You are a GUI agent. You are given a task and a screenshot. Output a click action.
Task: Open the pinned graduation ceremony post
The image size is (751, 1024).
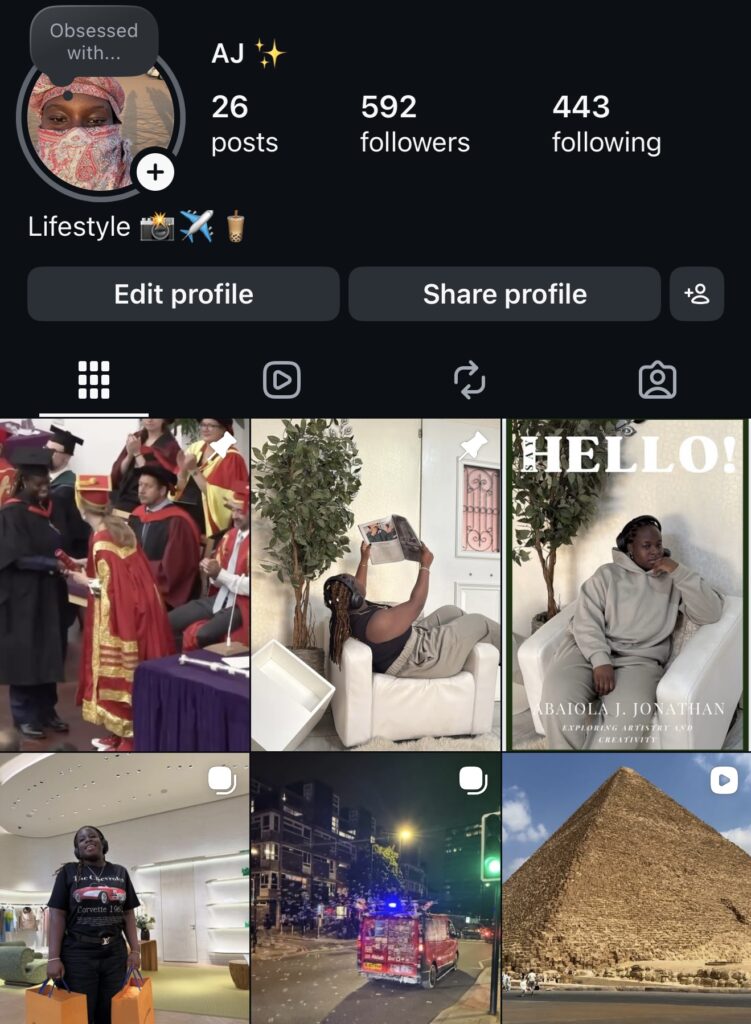point(124,584)
